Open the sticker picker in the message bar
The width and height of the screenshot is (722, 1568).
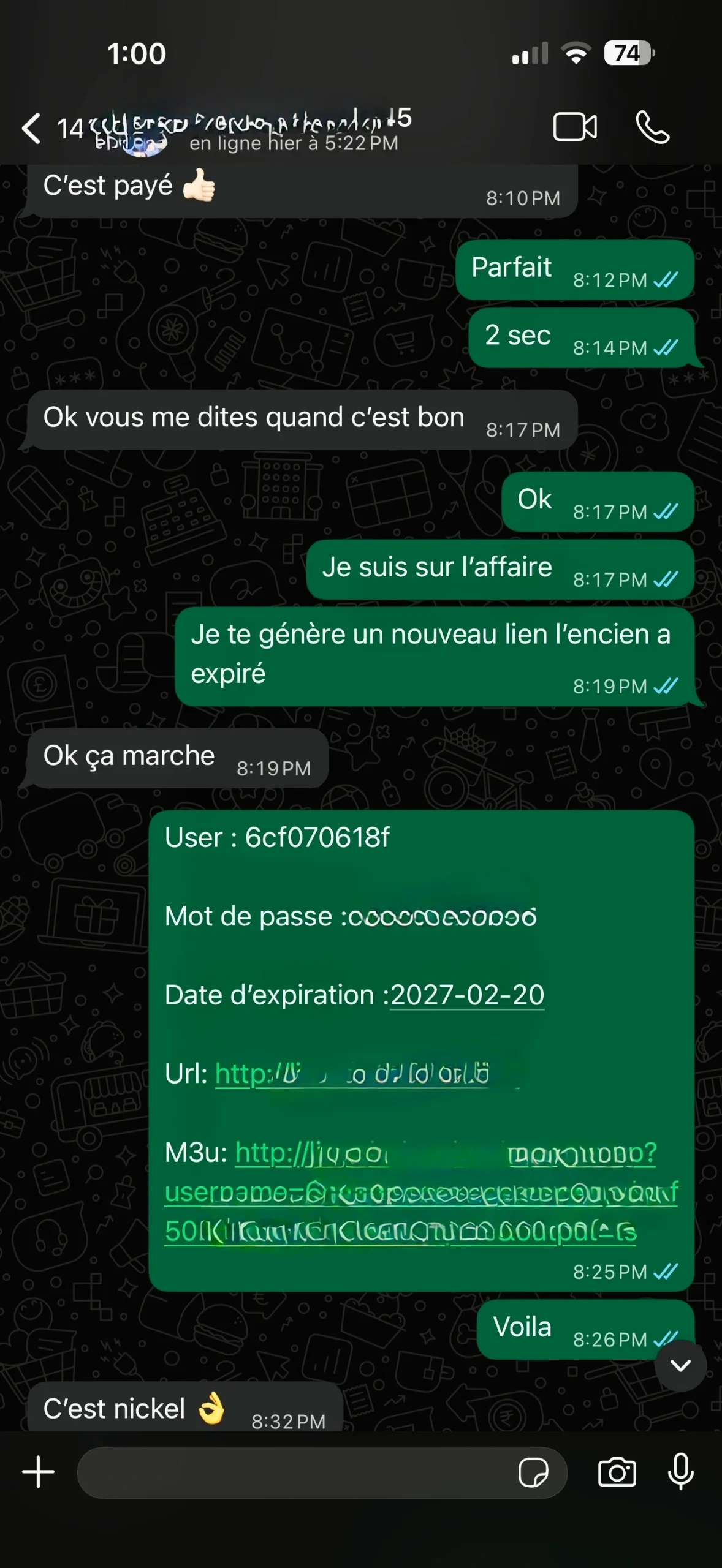click(x=533, y=1472)
